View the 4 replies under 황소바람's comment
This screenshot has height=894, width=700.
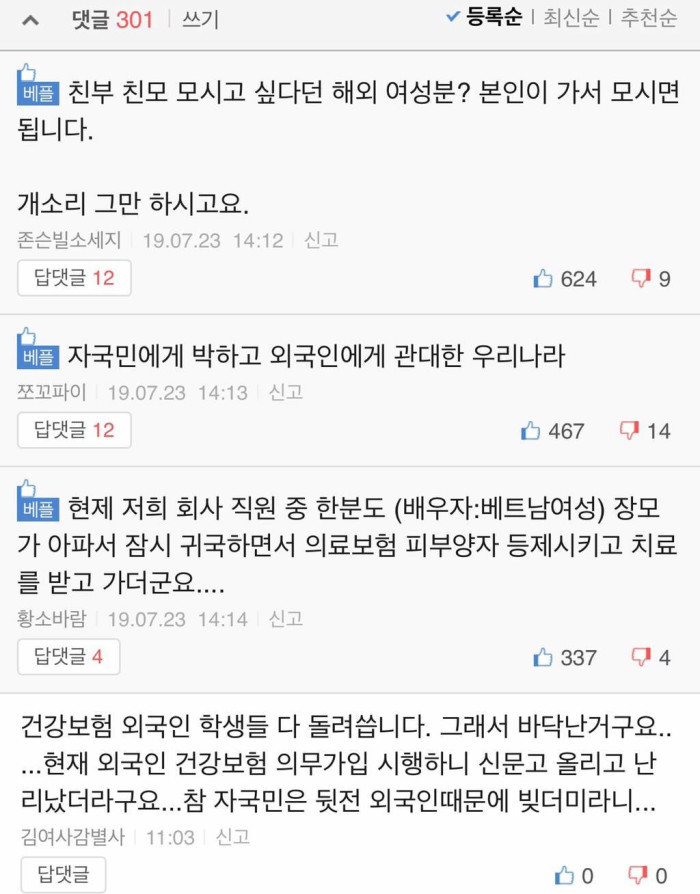click(x=68, y=656)
